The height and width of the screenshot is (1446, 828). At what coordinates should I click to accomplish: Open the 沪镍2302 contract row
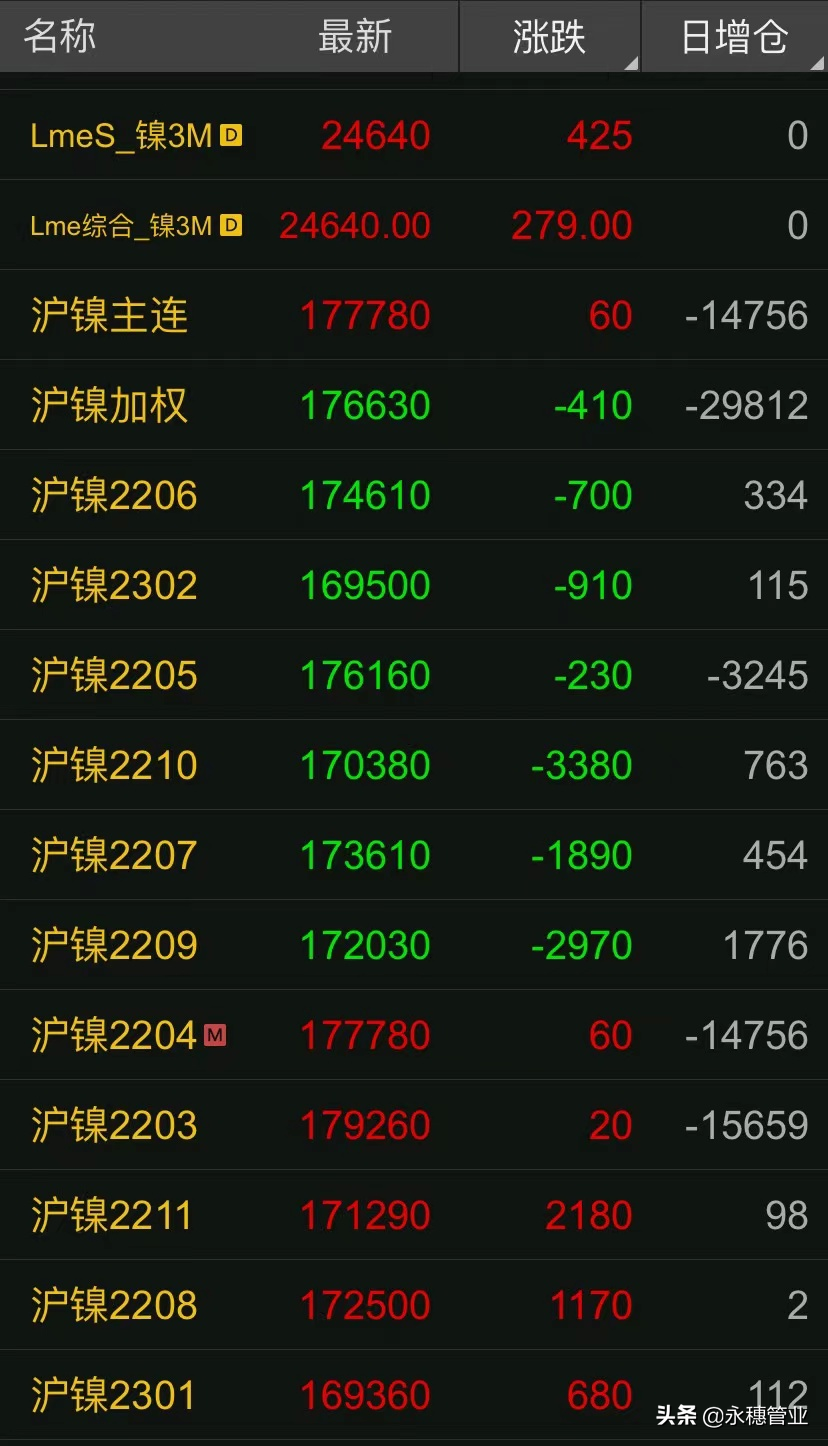[414, 585]
